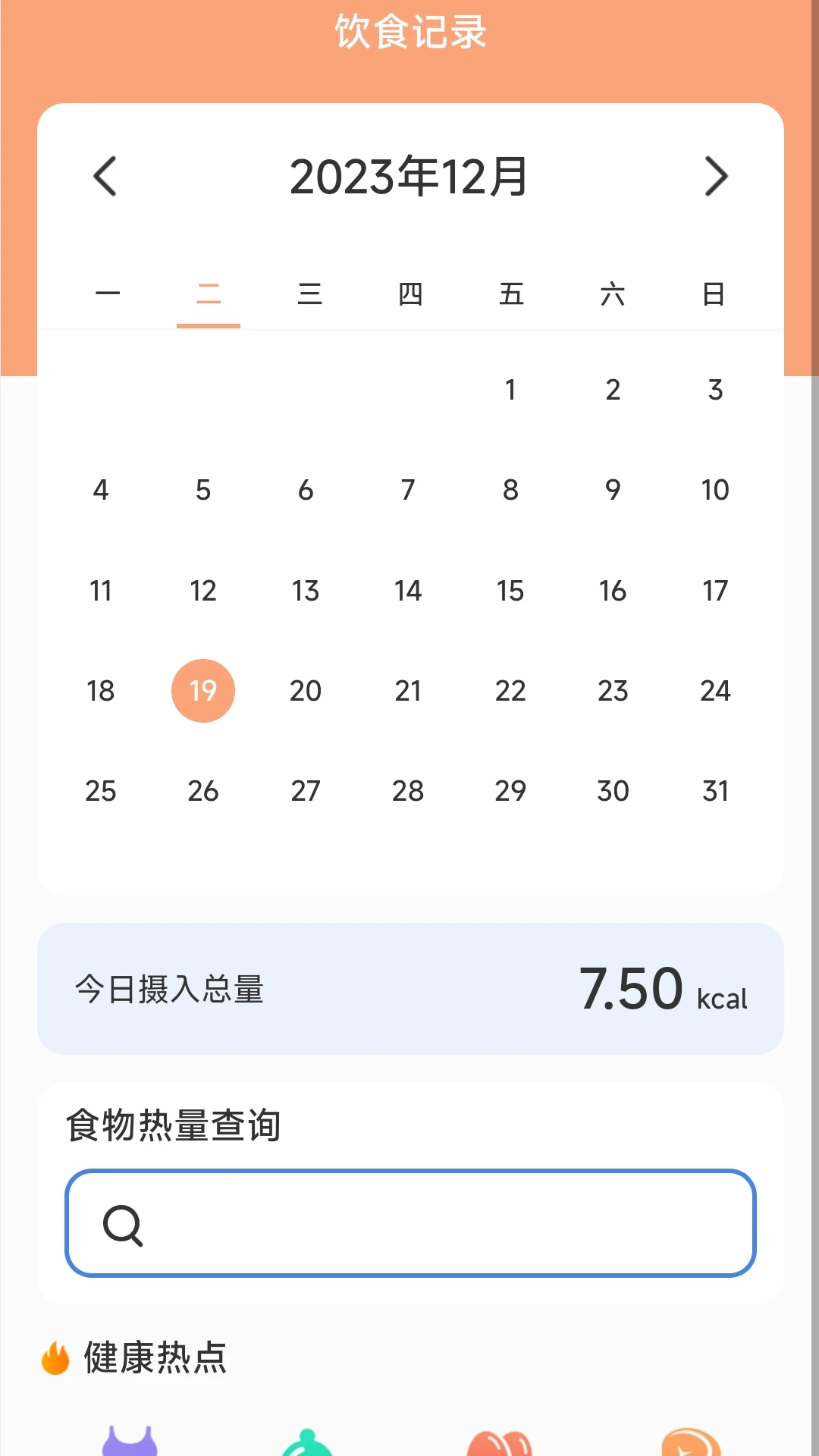The height and width of the screenshot is (1456, 819).
Task: Select the 日 weekday header
Action: click(x=713, y=295)
